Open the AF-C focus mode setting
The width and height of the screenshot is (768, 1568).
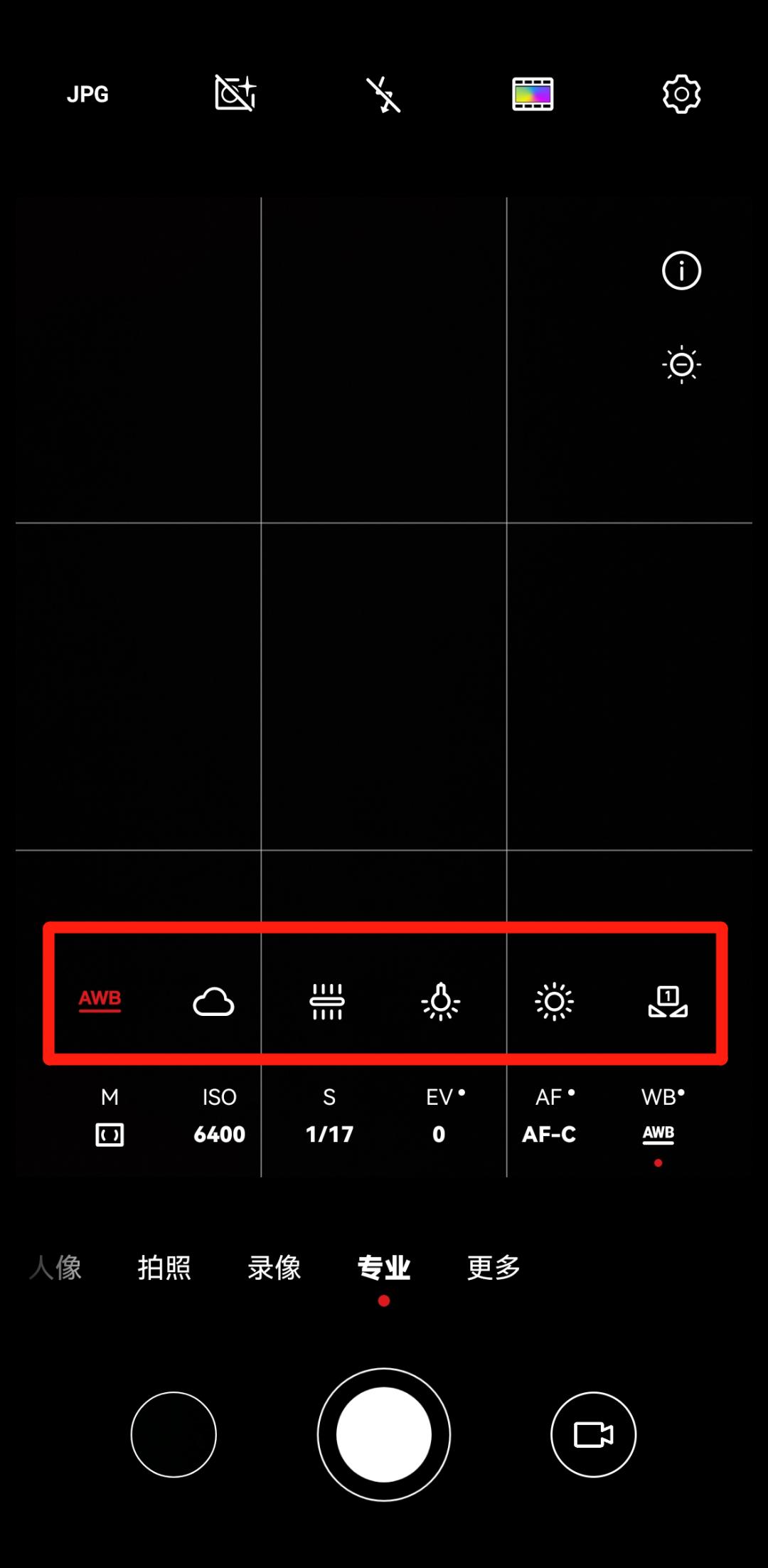pos(549,1116)
